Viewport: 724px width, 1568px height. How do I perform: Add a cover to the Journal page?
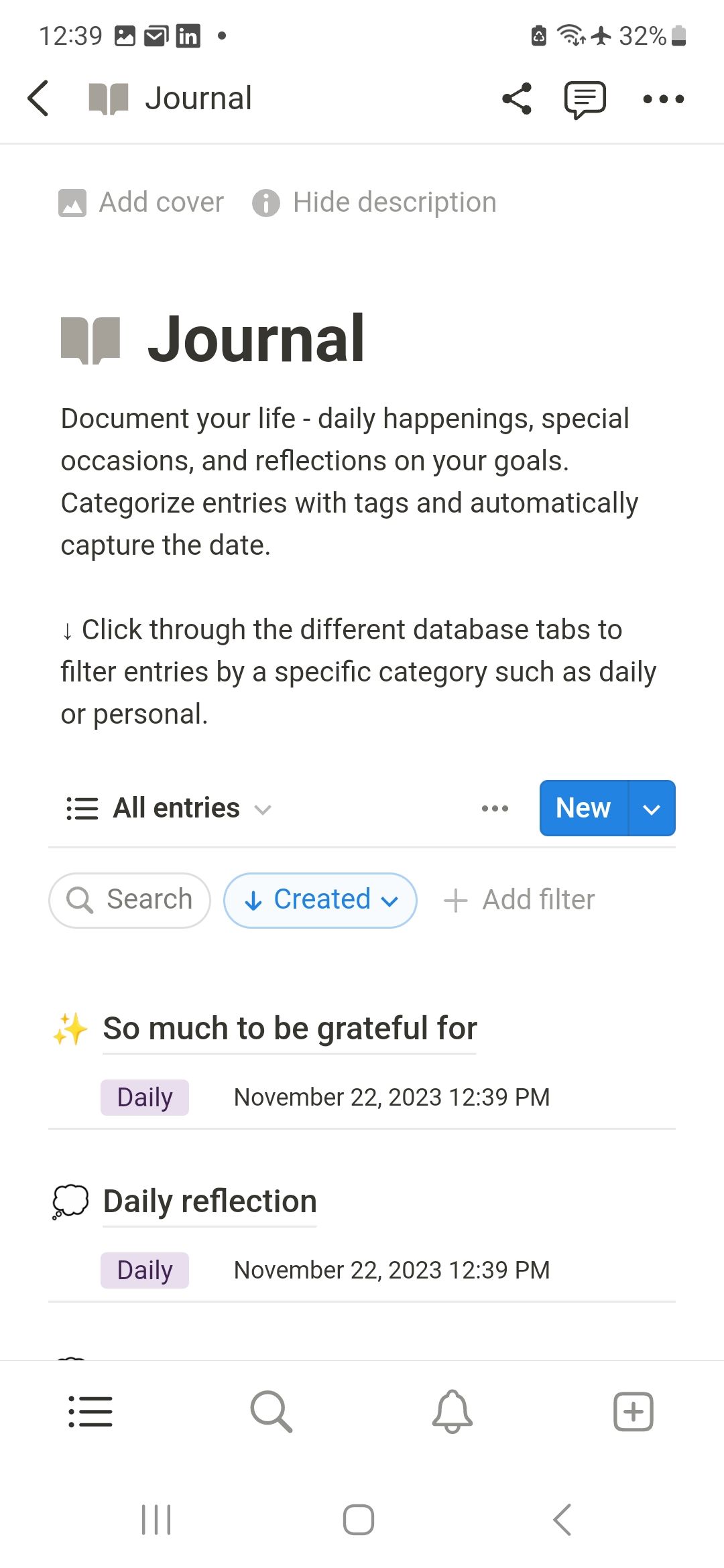click(x=141, y=202)
